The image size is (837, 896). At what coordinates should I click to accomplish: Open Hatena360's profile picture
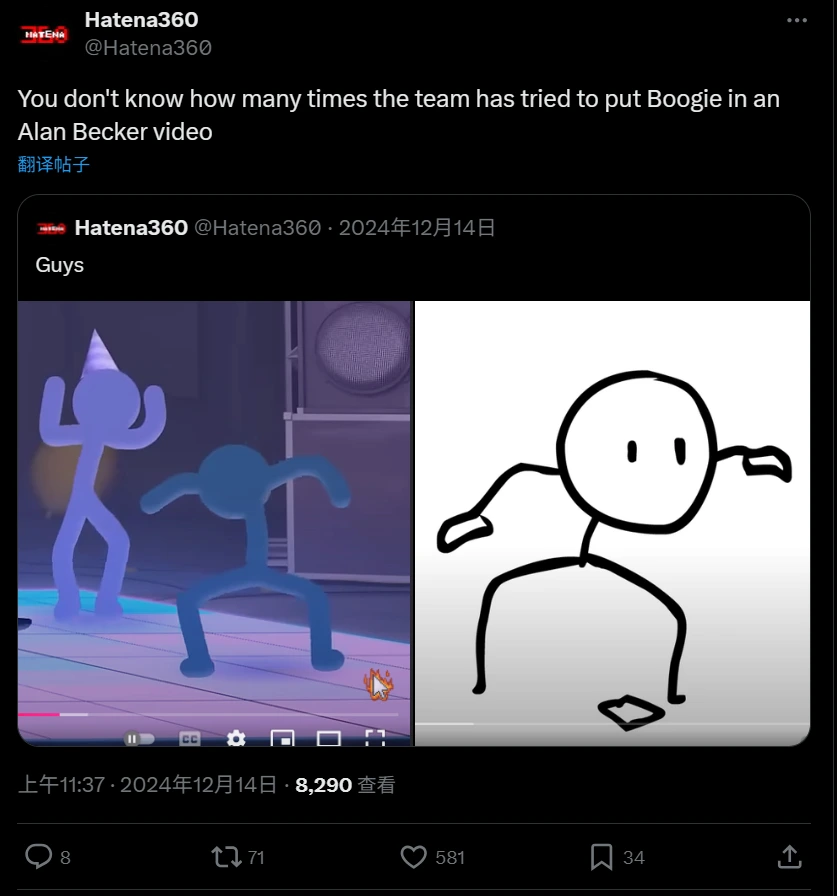[44, 33]
